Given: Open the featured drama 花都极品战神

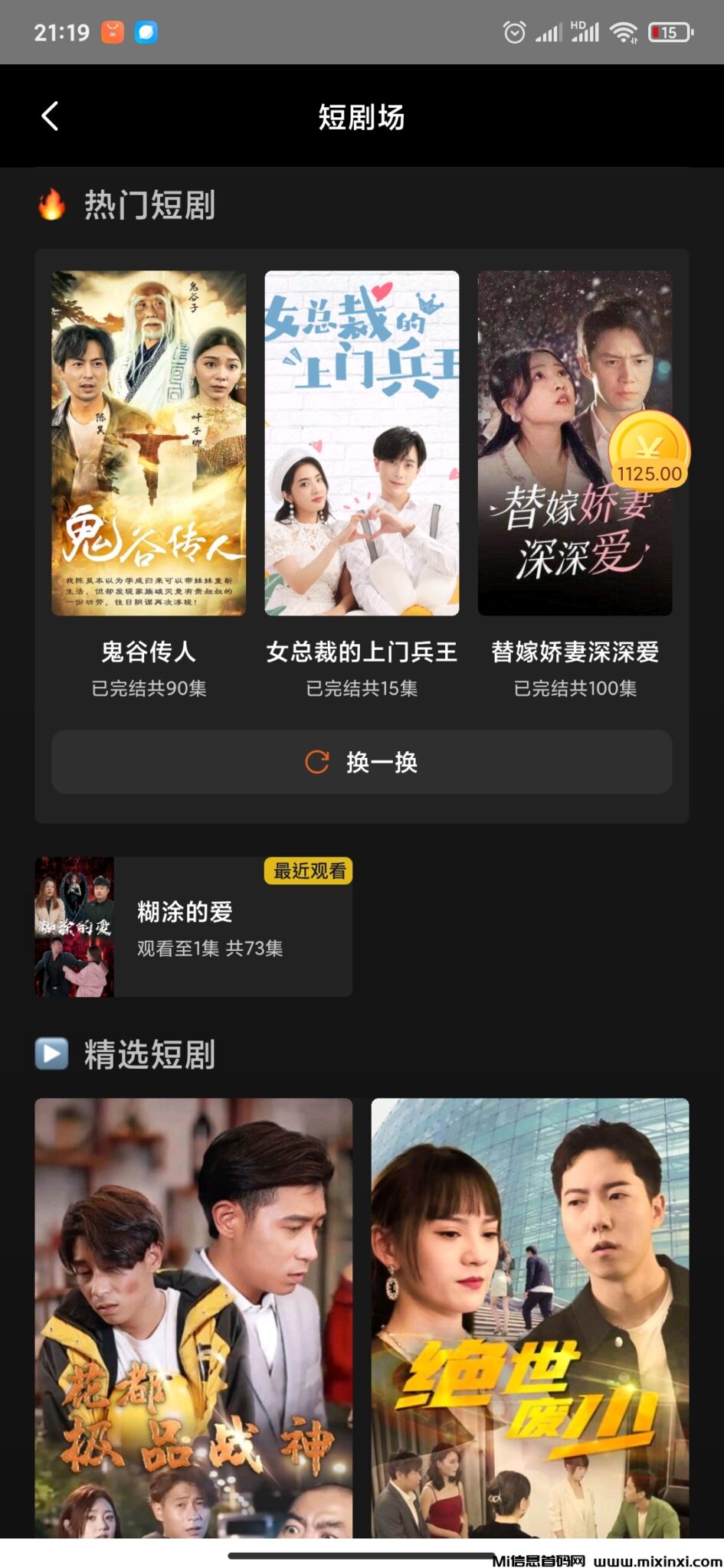Looking at the screenshot, I should tap(193, 1317).
